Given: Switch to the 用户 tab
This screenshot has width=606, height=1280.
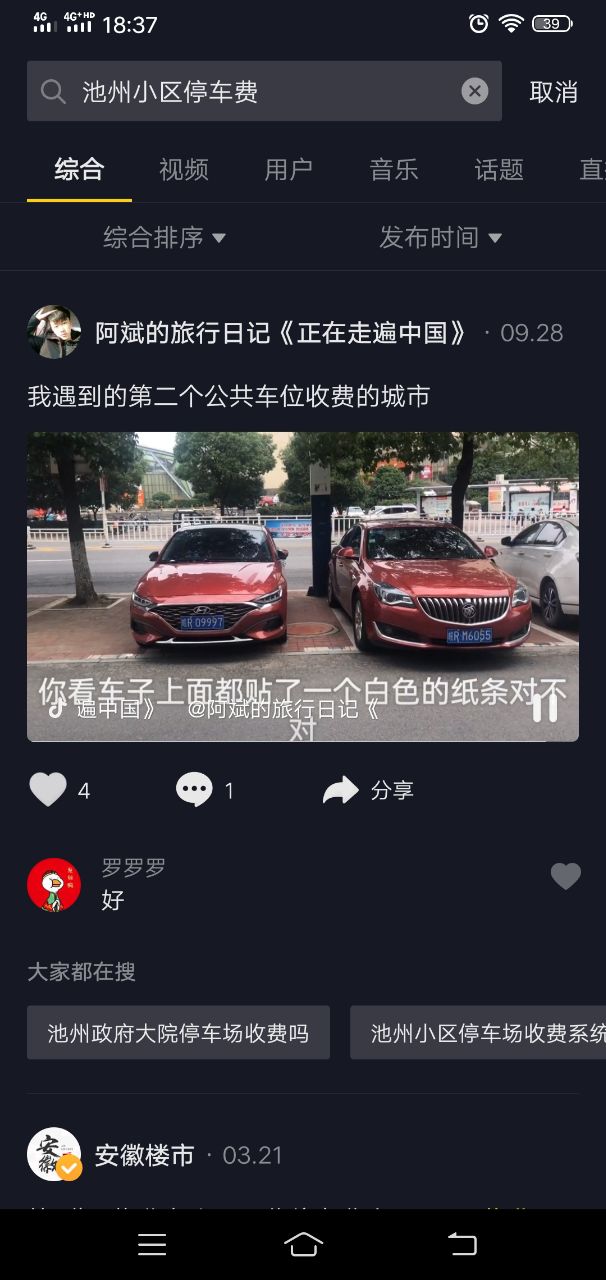Looking at the screenshot, I should pos(288,170).
